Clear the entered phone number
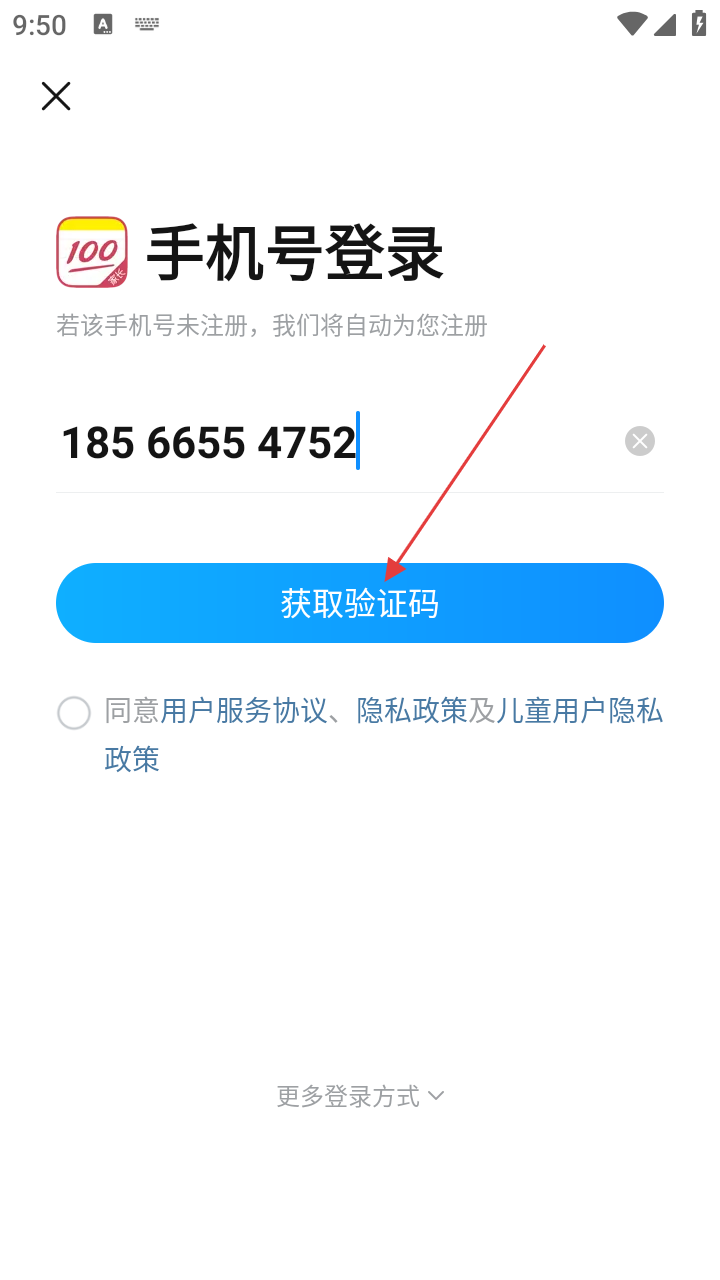Image resolution: width=720 pixels, height=1280 pixels. pyautogui.click(x=640, y=441)
